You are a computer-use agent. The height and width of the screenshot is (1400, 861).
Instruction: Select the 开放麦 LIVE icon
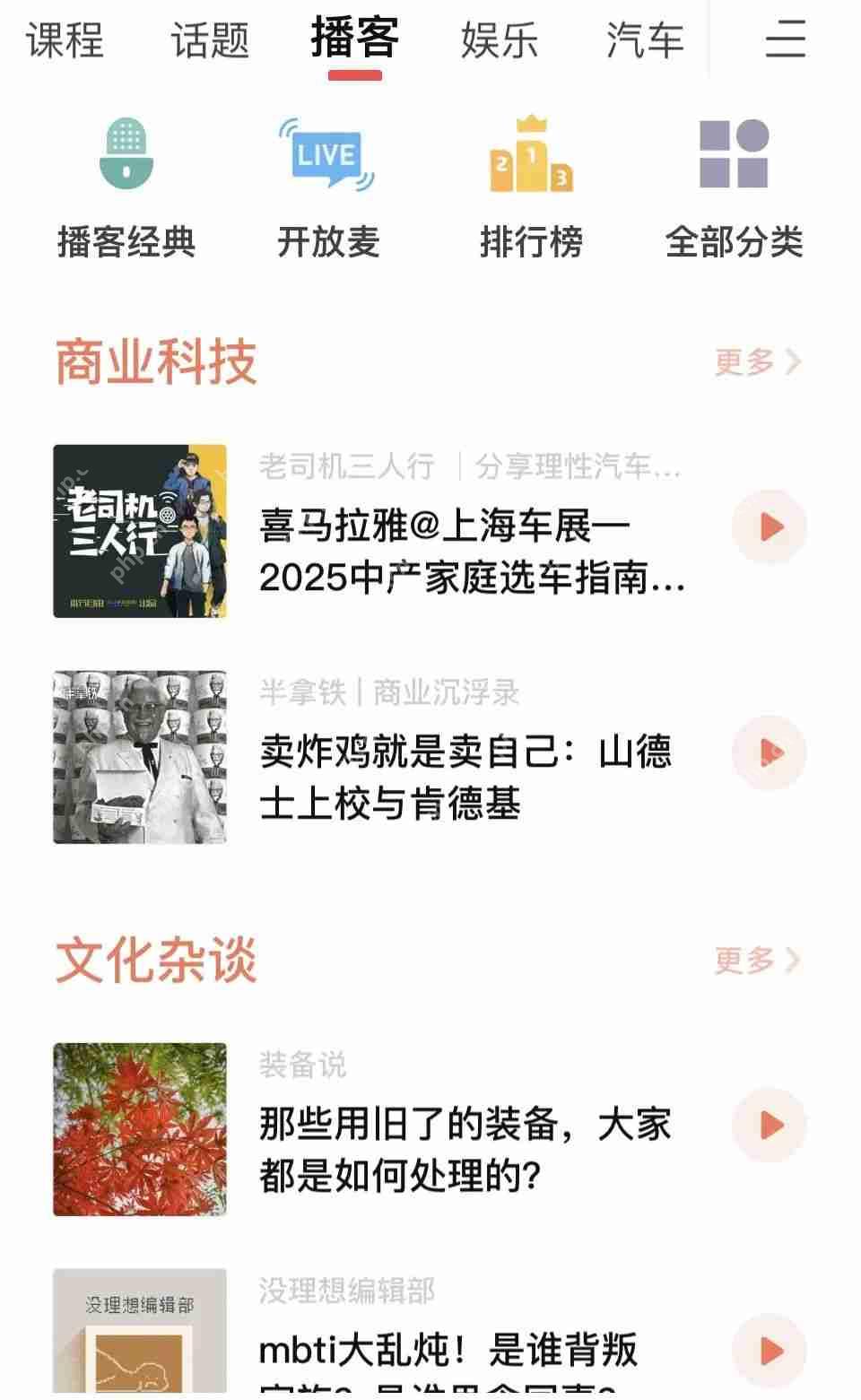[x=328, y=157]
